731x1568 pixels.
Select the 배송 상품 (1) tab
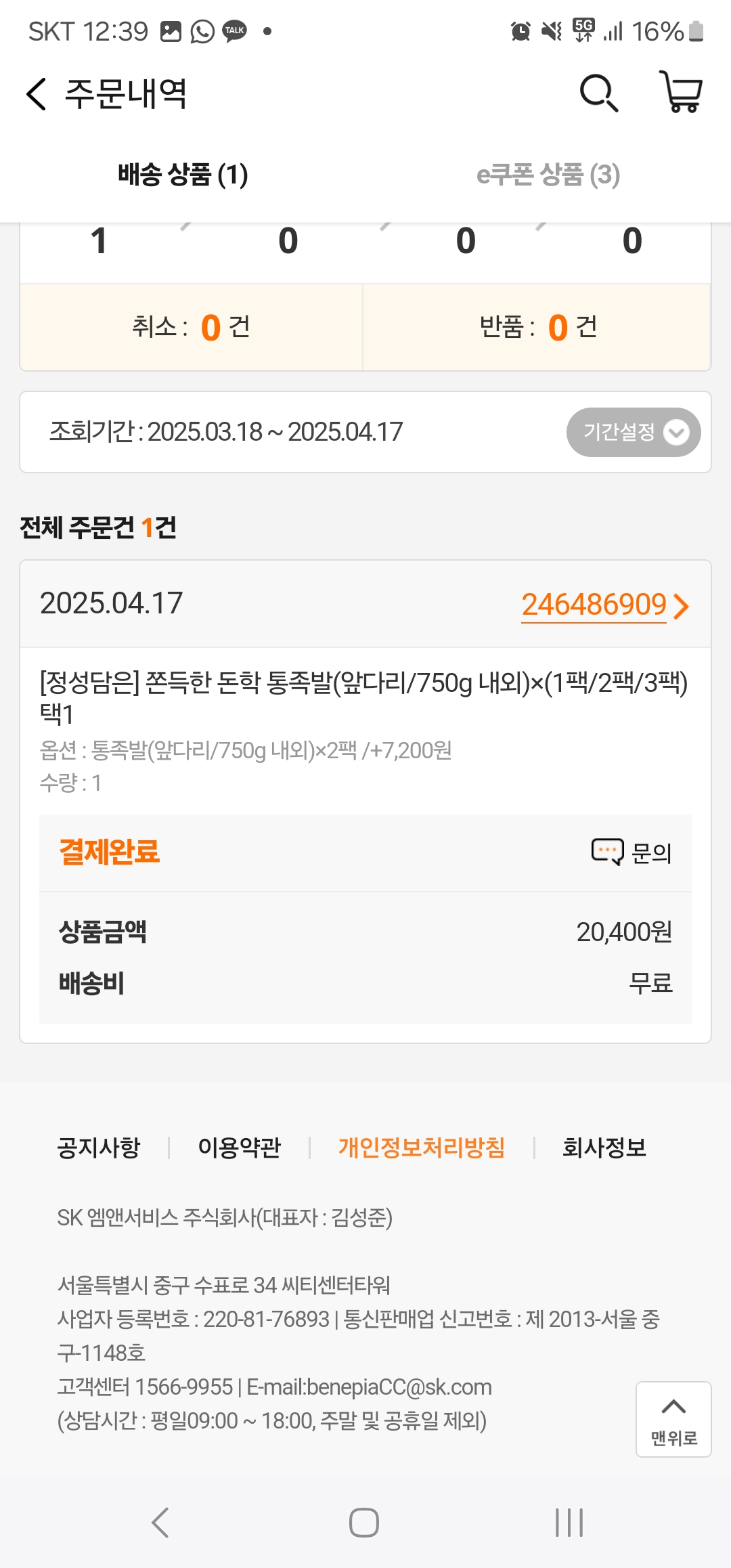pyautogui.click(x=183, y=175)
